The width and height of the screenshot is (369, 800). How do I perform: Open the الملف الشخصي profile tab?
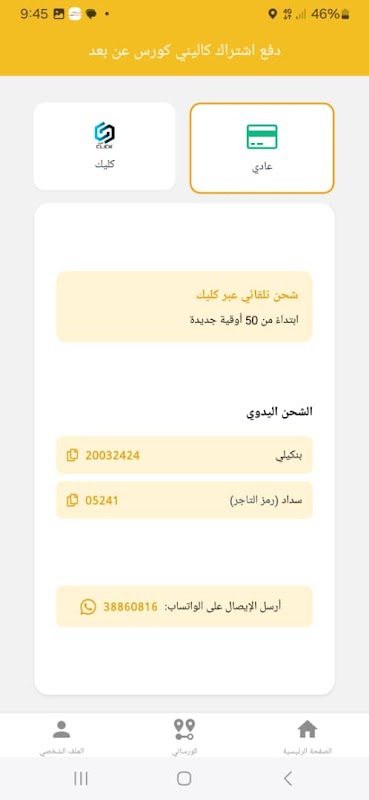pos(61,736)
